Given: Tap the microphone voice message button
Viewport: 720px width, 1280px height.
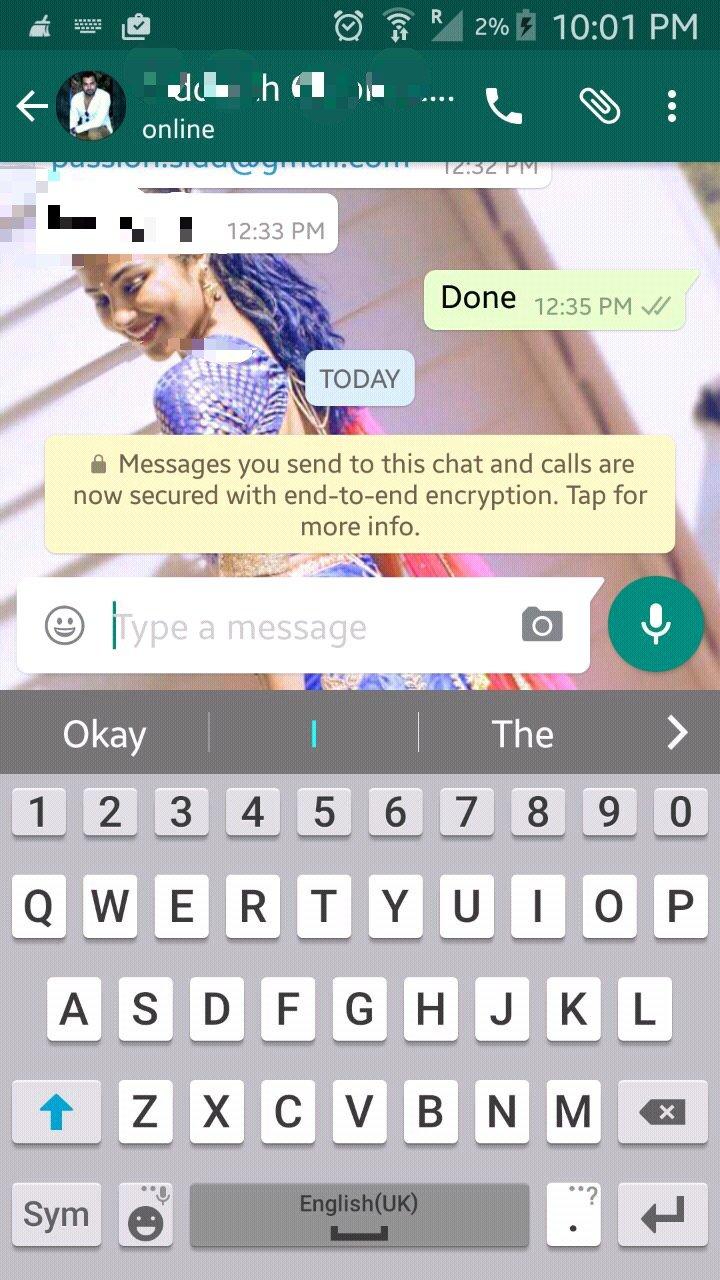Looking at the screenshot, I should [x=656, y=624].
